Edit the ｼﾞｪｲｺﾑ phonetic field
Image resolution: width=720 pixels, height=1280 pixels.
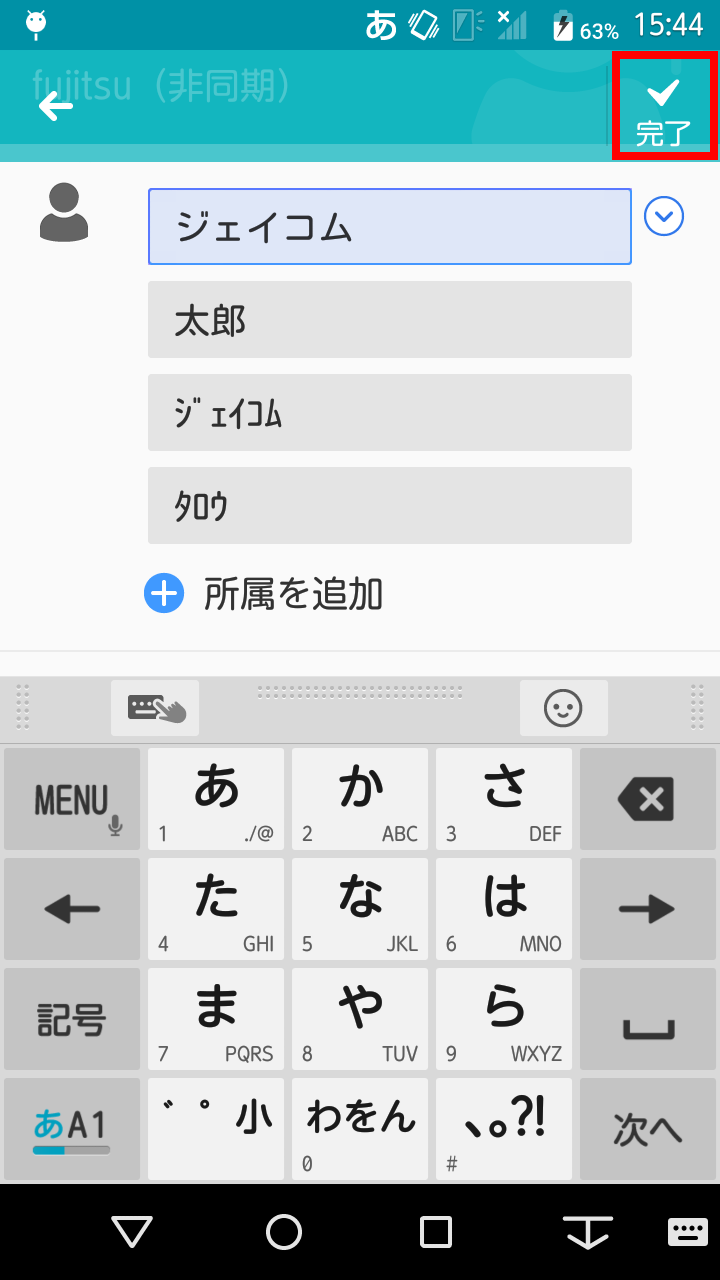pyautogui.click(x=390, y=413)
